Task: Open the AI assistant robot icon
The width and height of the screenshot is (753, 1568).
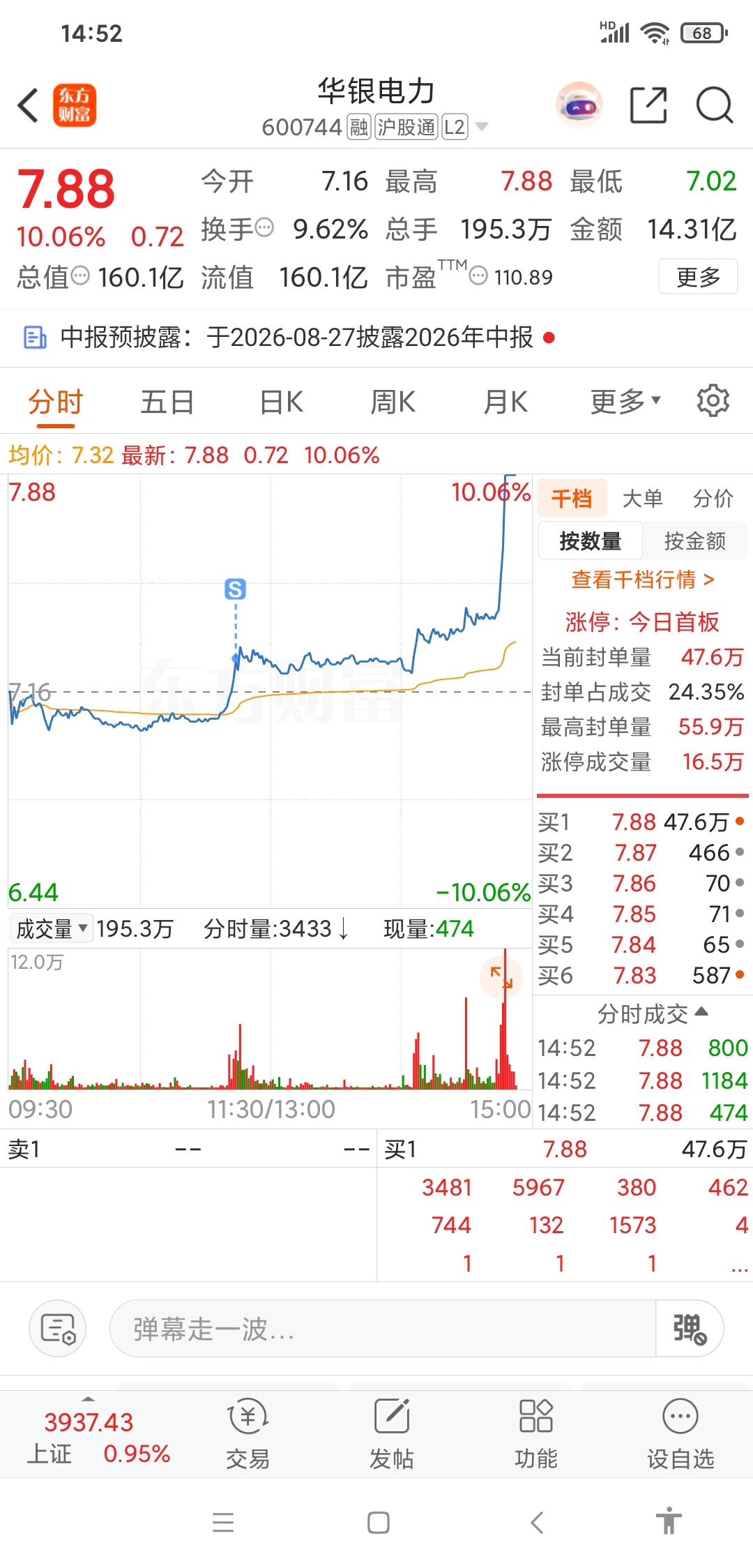Action: point(579,105)
